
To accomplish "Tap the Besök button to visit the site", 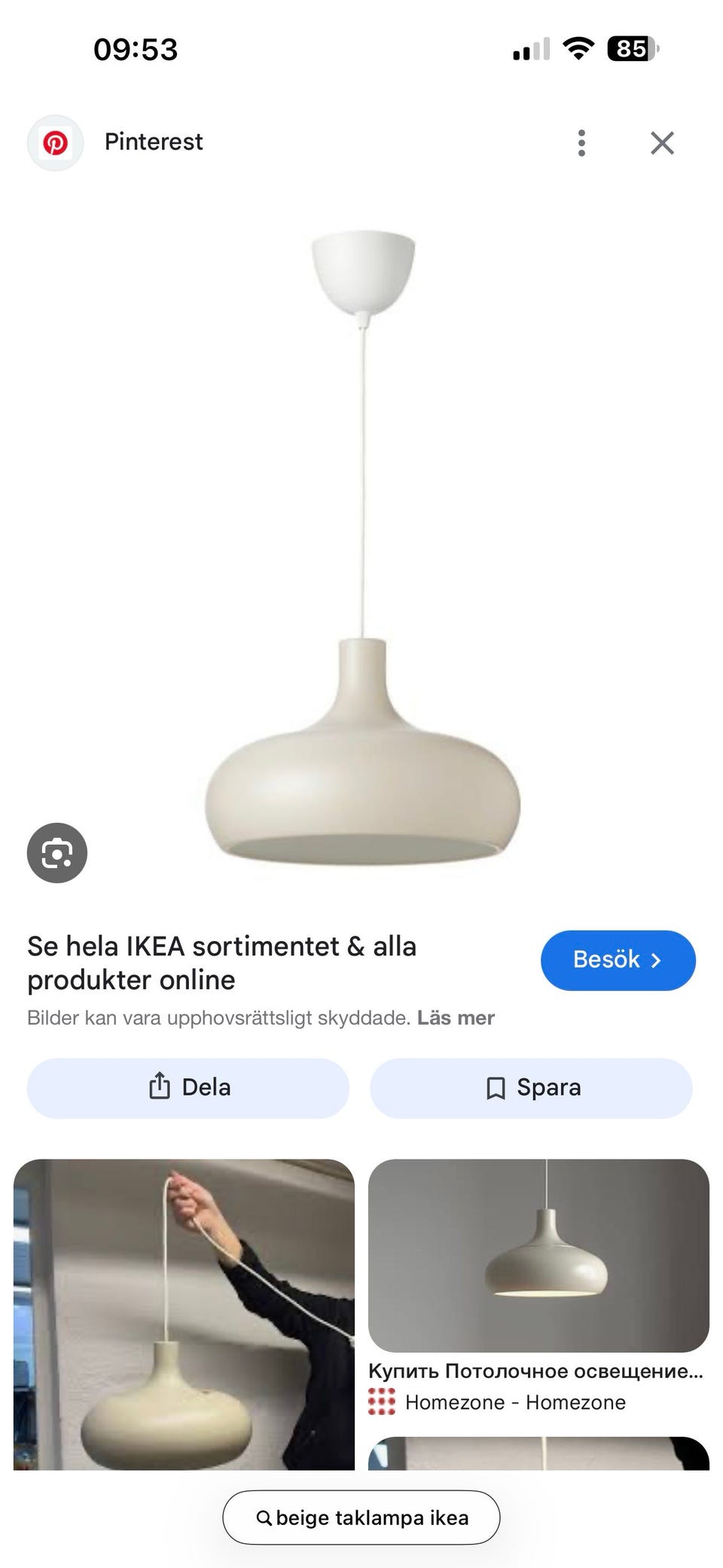I will [618, 960].
